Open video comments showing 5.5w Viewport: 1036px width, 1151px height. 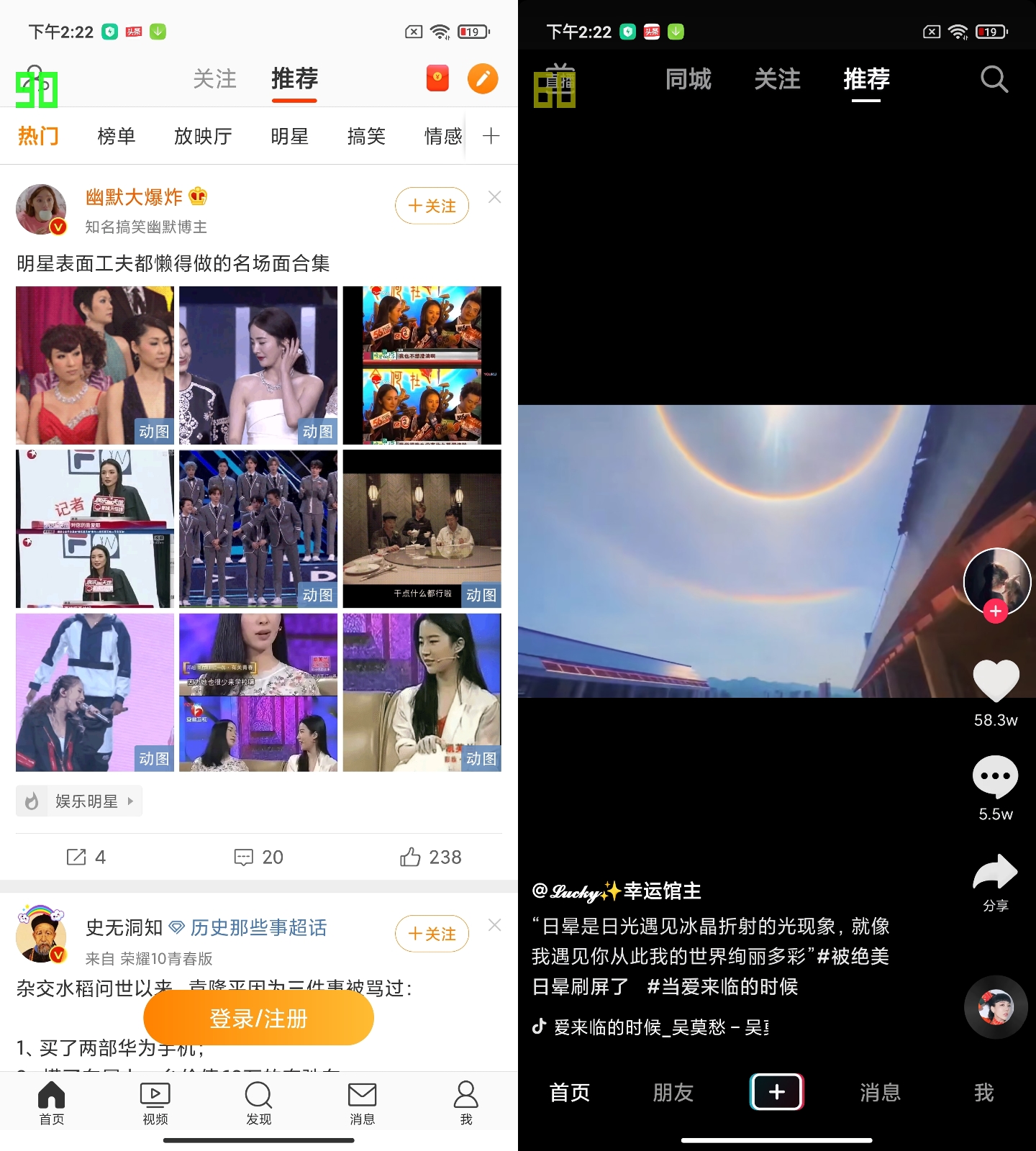coord(995,777)
